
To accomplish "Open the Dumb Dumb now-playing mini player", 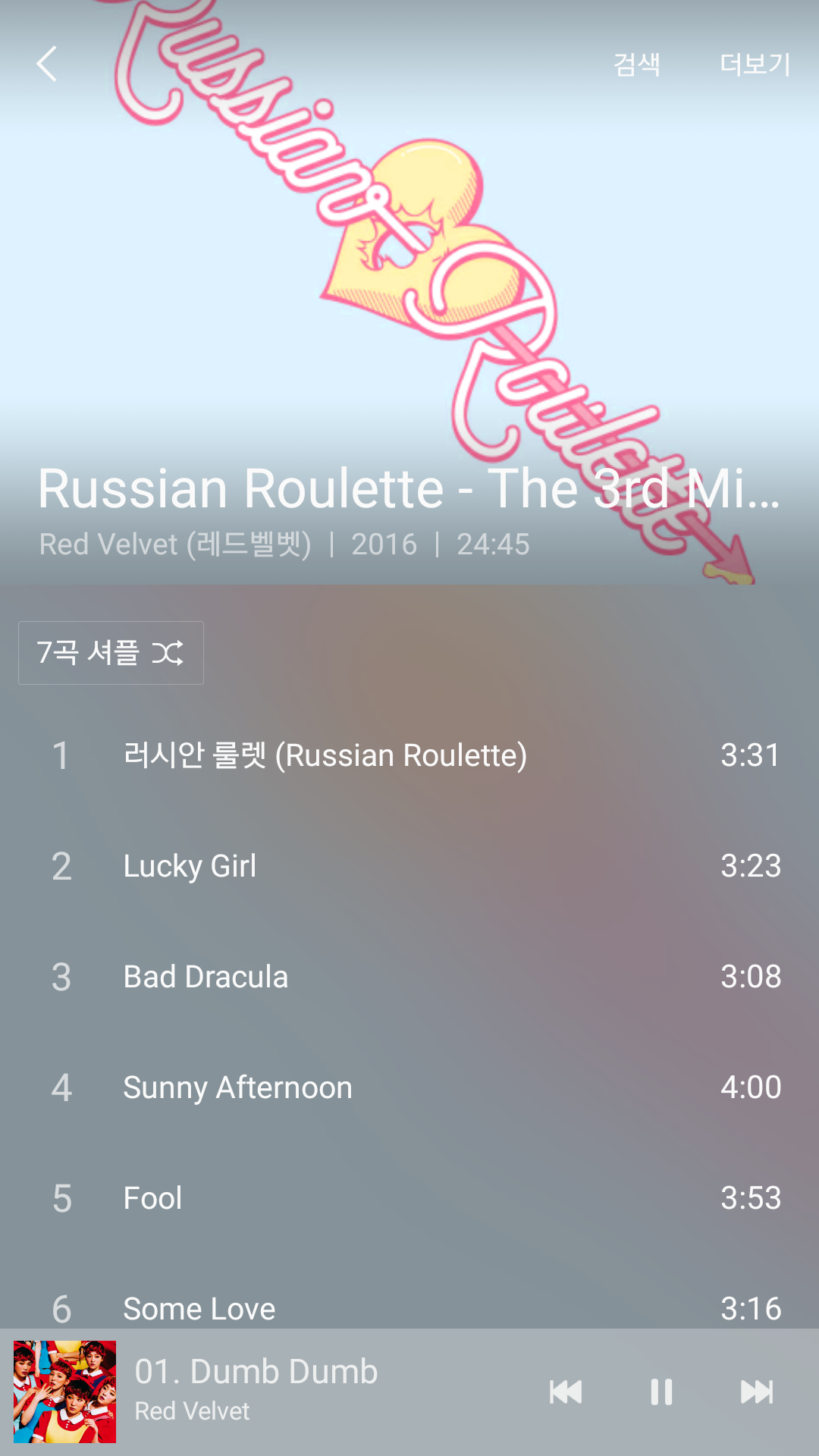I will coord(256,1391).
